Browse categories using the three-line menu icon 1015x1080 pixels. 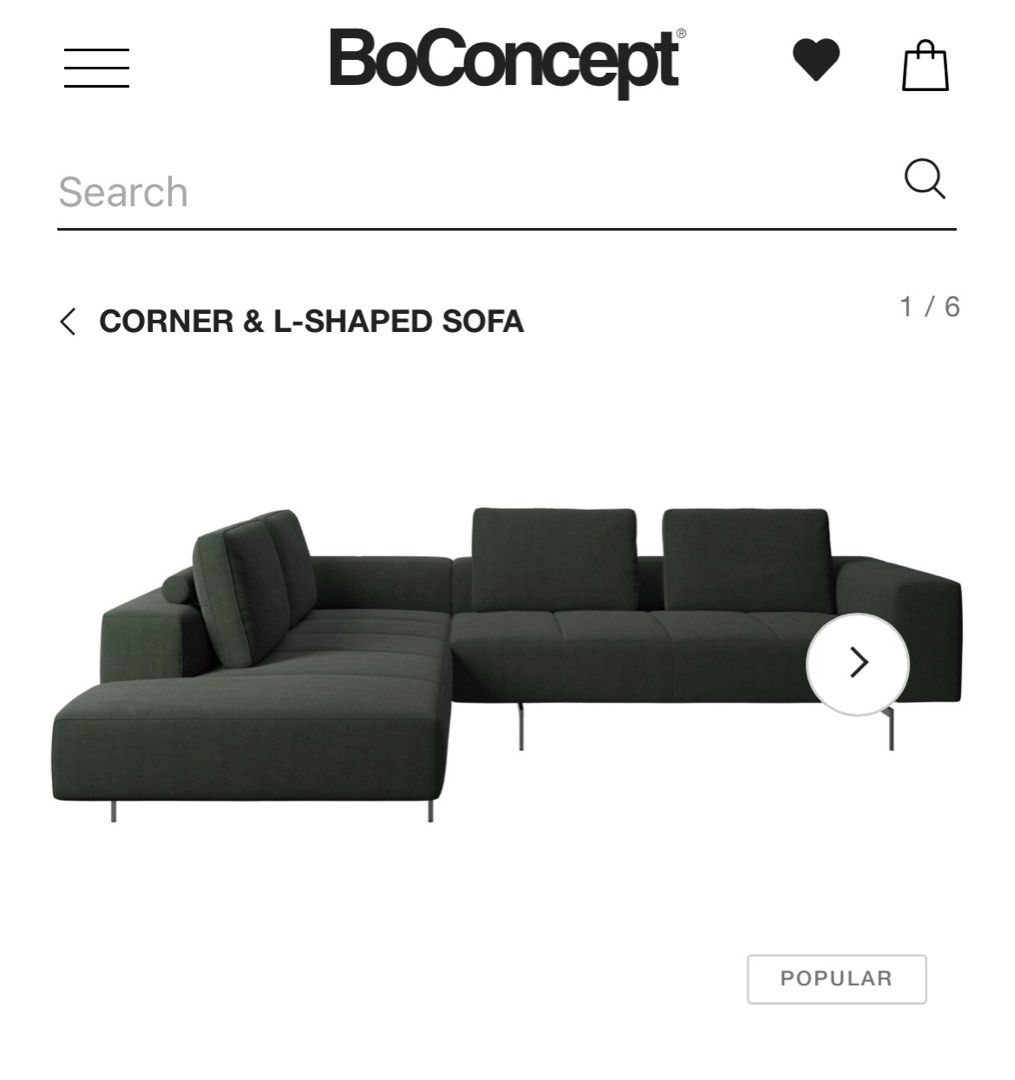coord(96,68)
